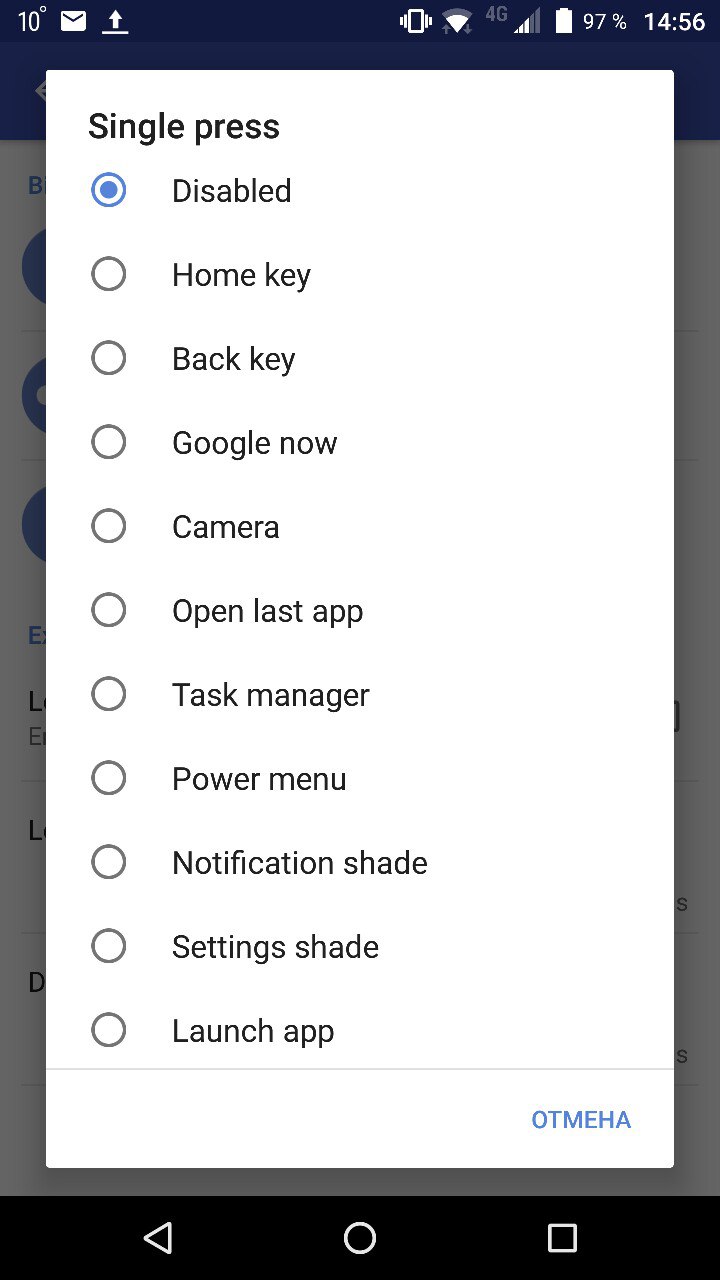Screen dimensions: 720x1280
Task: Choose Home key for single press
Action: click(x=360, y=274)
